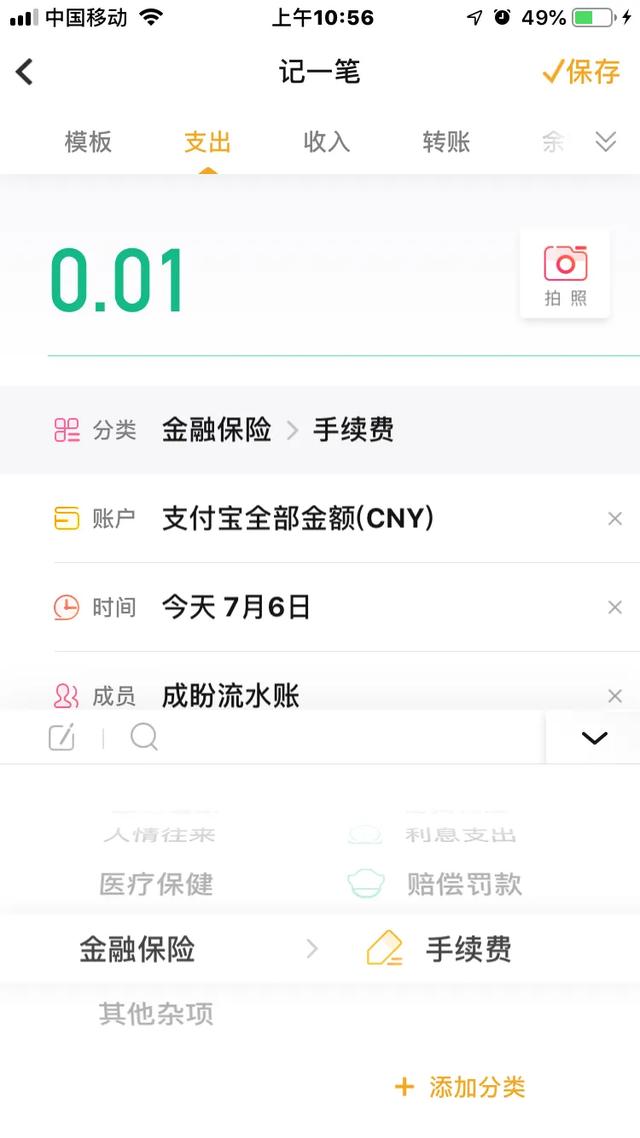Tap 添加分类 to add a category

(x=459, y=1087)
